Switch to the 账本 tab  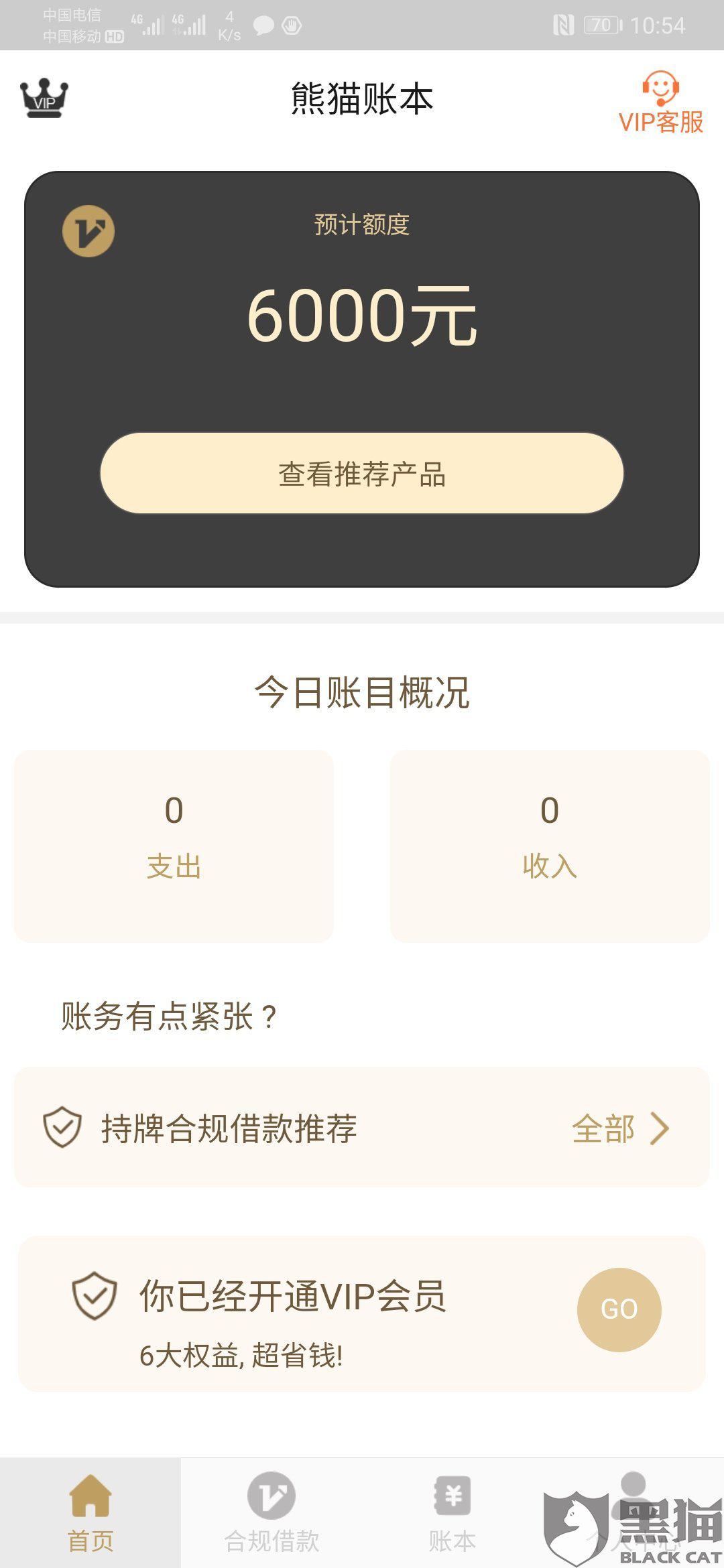point(452,1512)
